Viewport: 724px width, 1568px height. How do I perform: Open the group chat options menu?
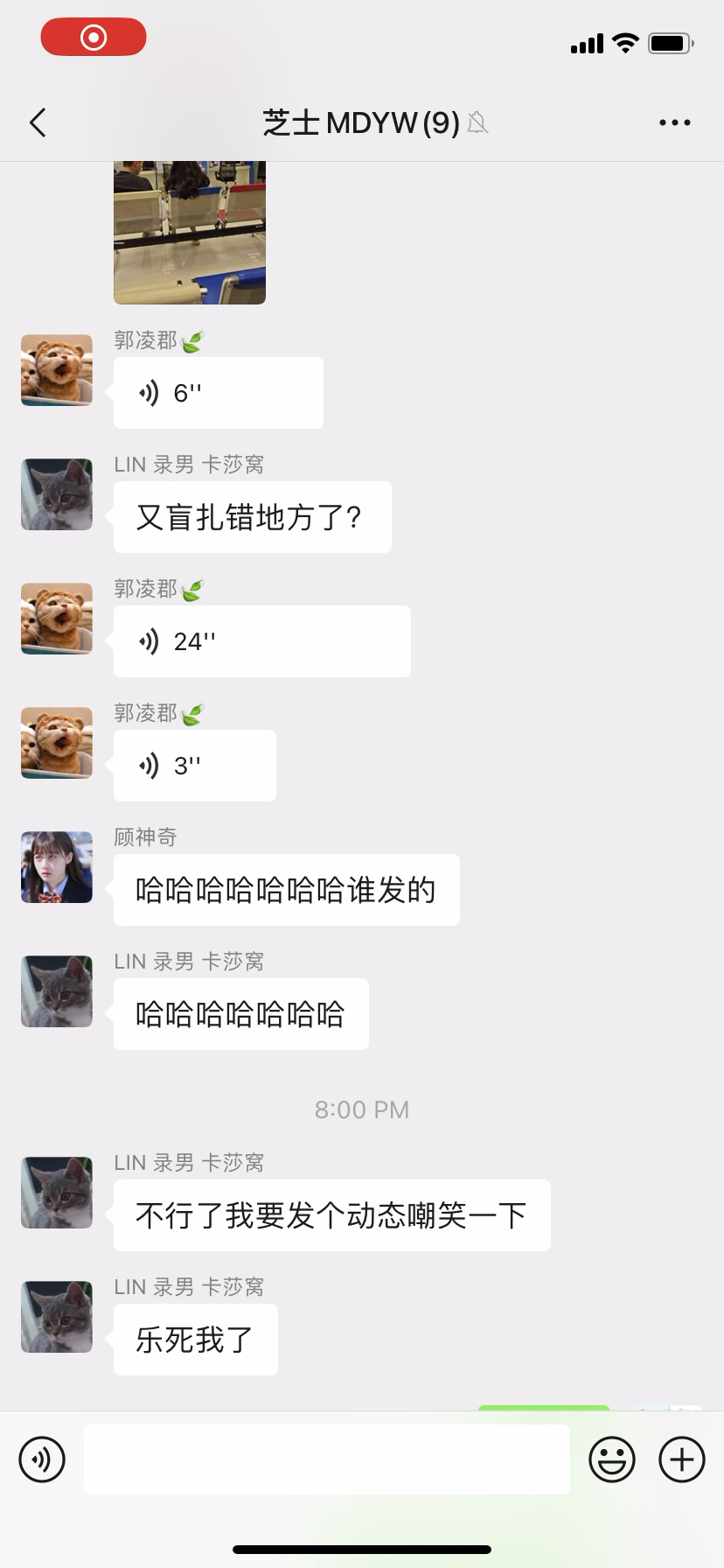coord(674,123)
